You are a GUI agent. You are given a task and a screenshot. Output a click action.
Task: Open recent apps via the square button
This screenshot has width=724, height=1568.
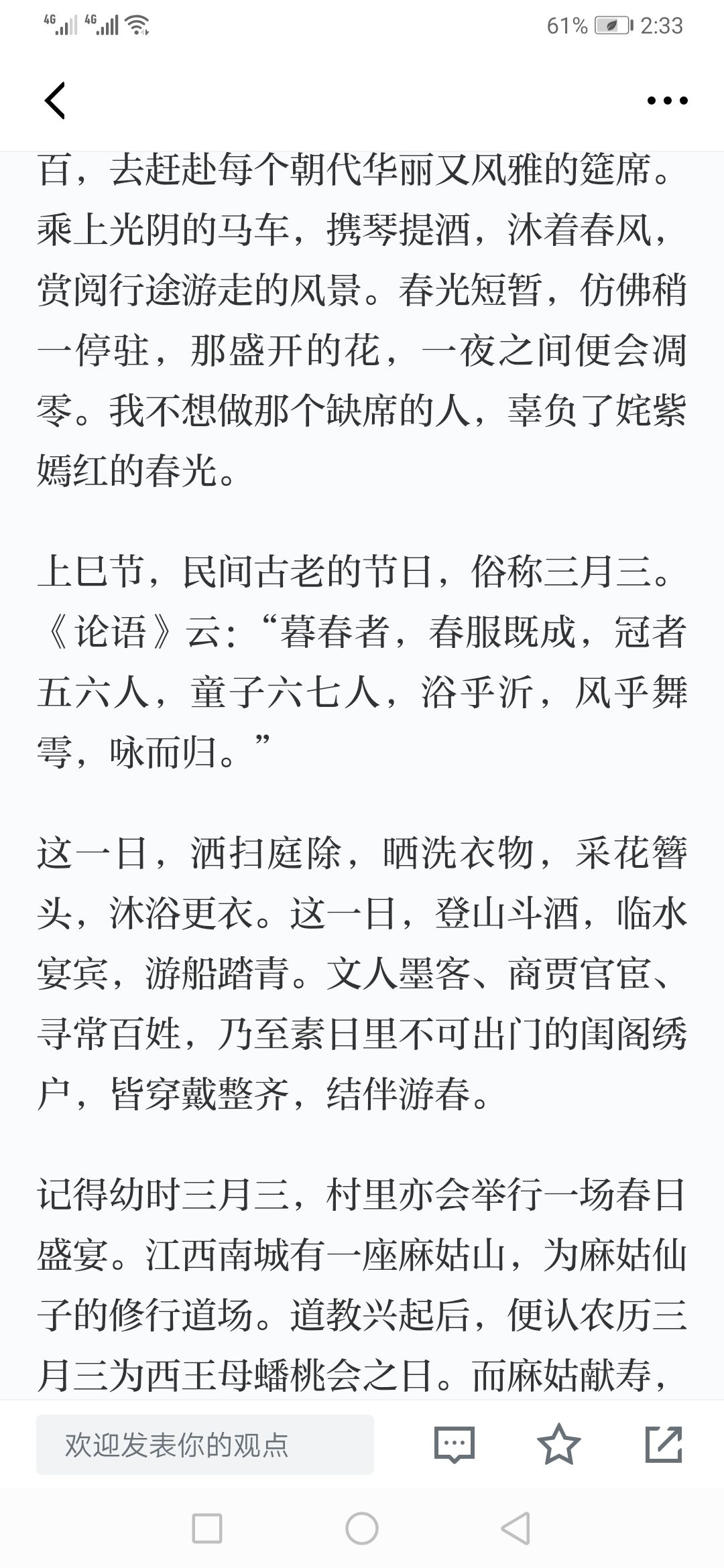coord(207,1529)
